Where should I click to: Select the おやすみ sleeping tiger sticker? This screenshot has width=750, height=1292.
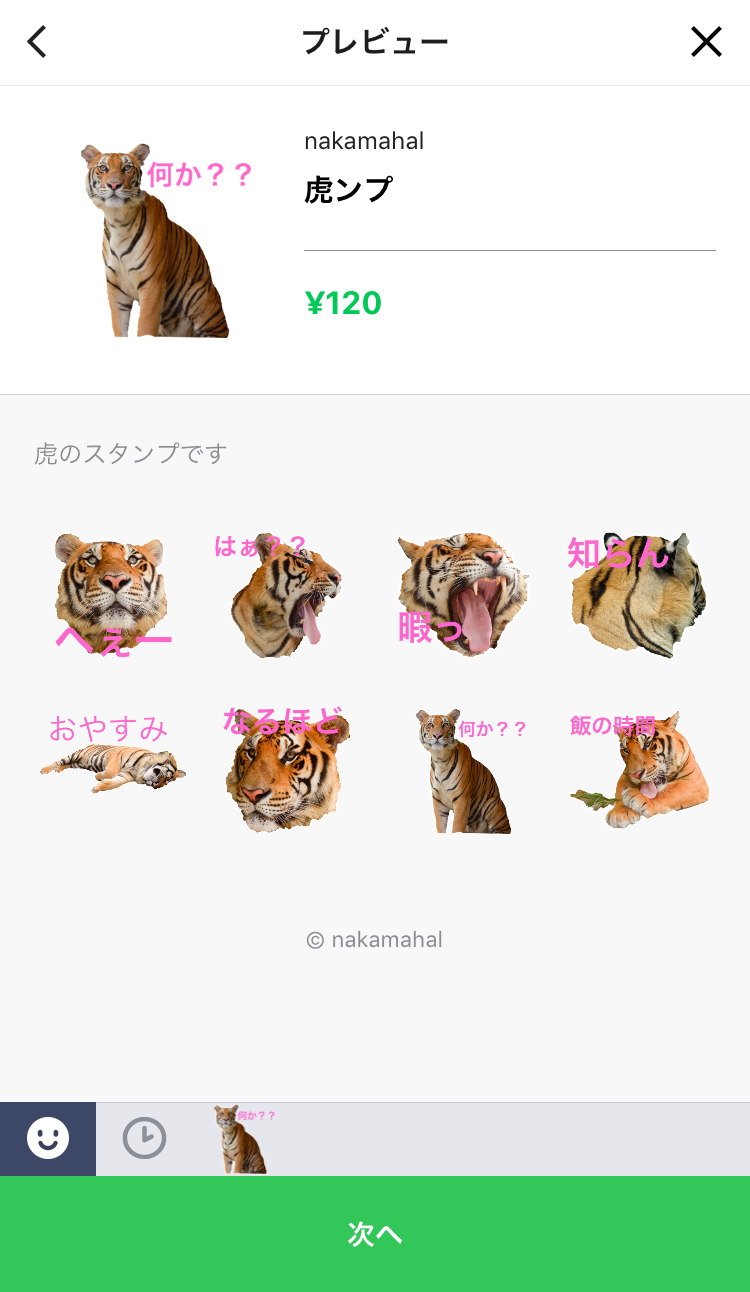click(112, 753)
